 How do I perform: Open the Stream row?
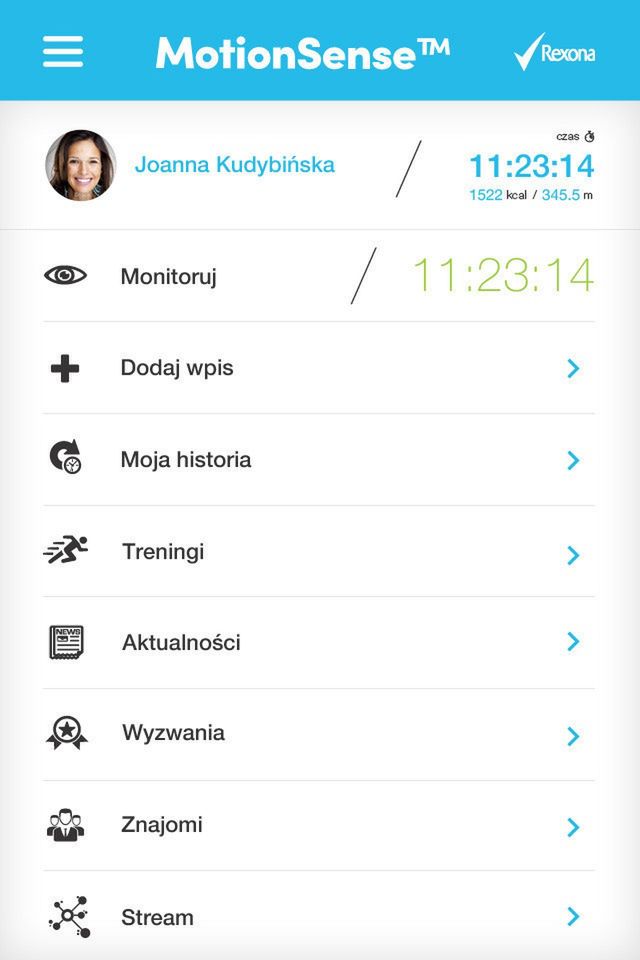click(157, 917)
